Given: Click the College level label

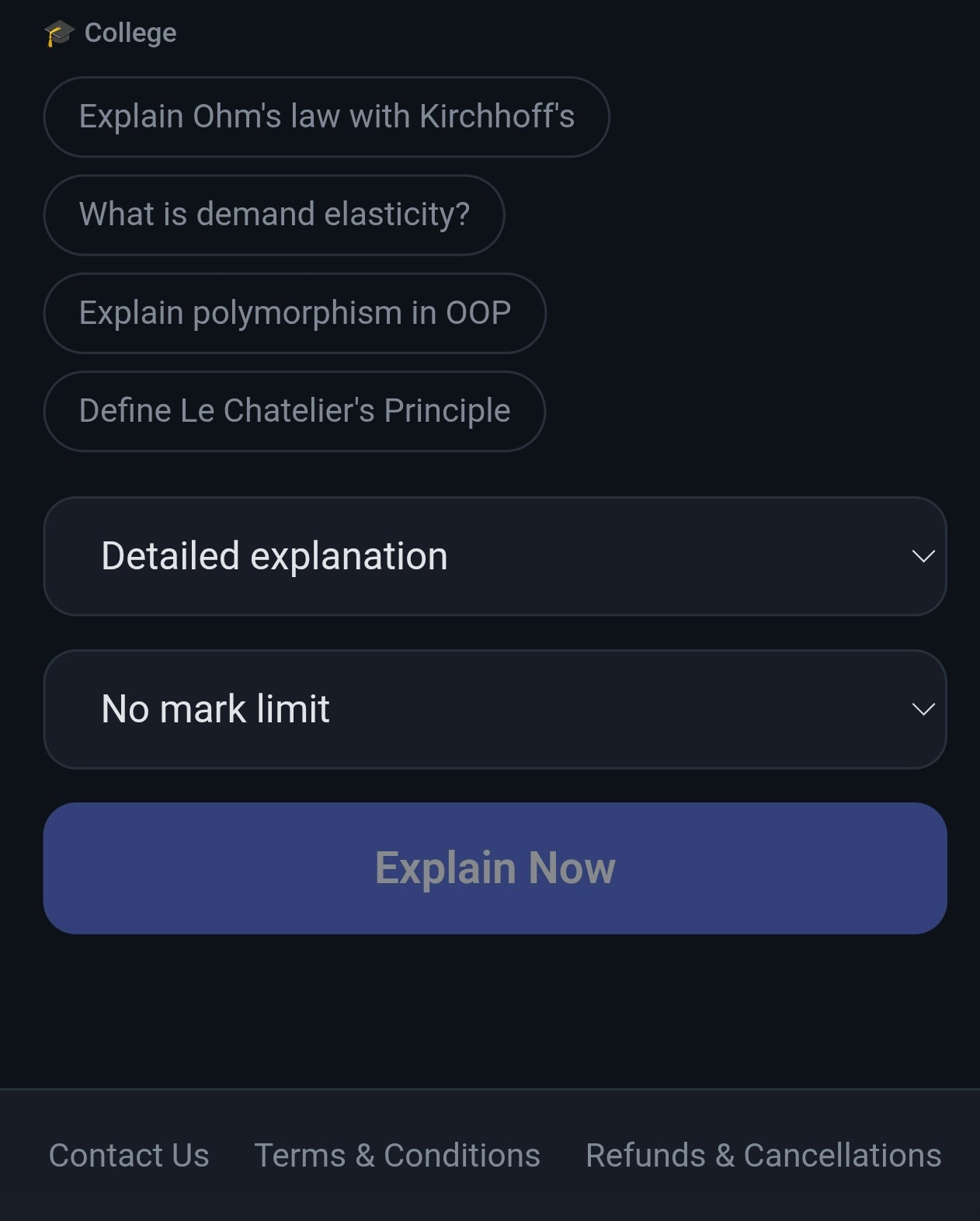Looking at the screenshot, I should click(129, 33).
